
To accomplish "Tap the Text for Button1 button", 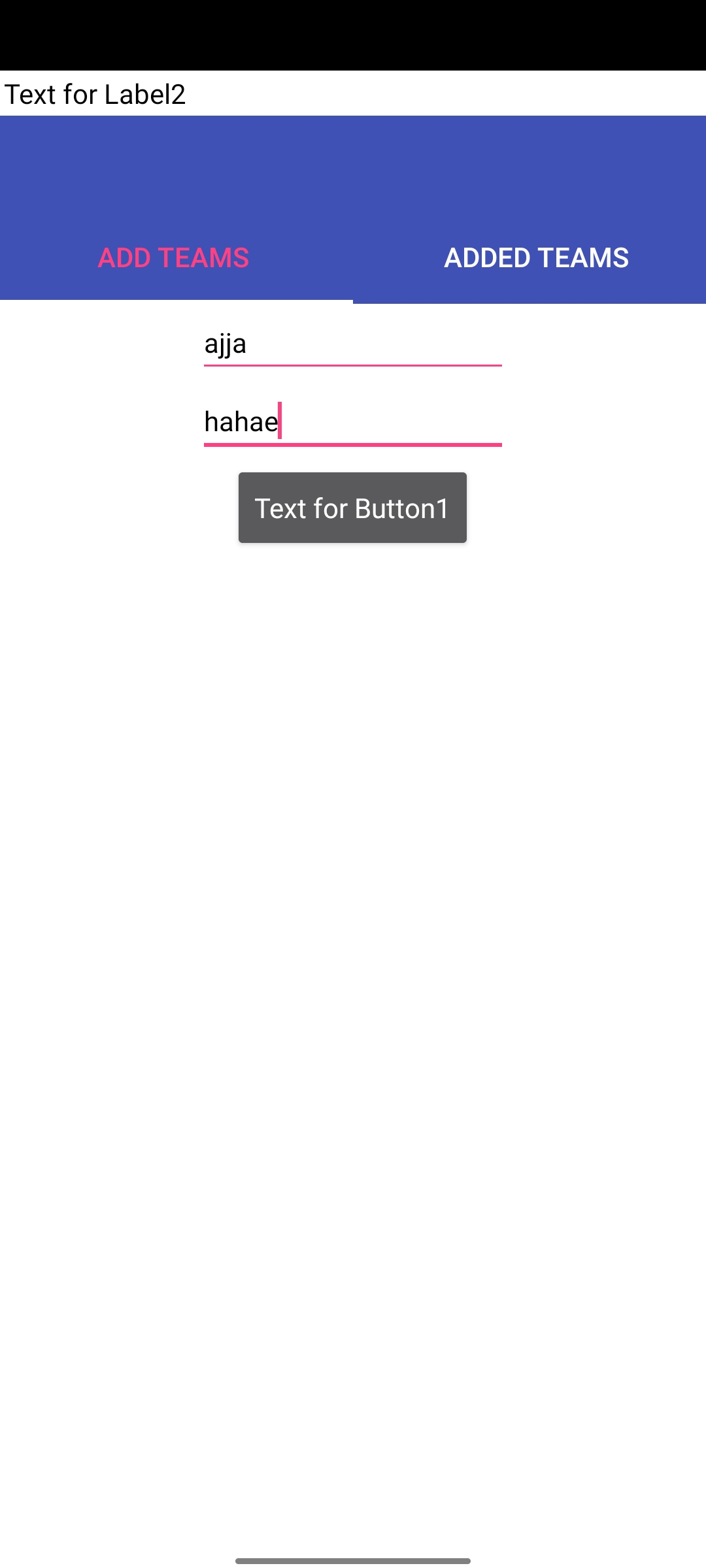I will coord(352,508).
